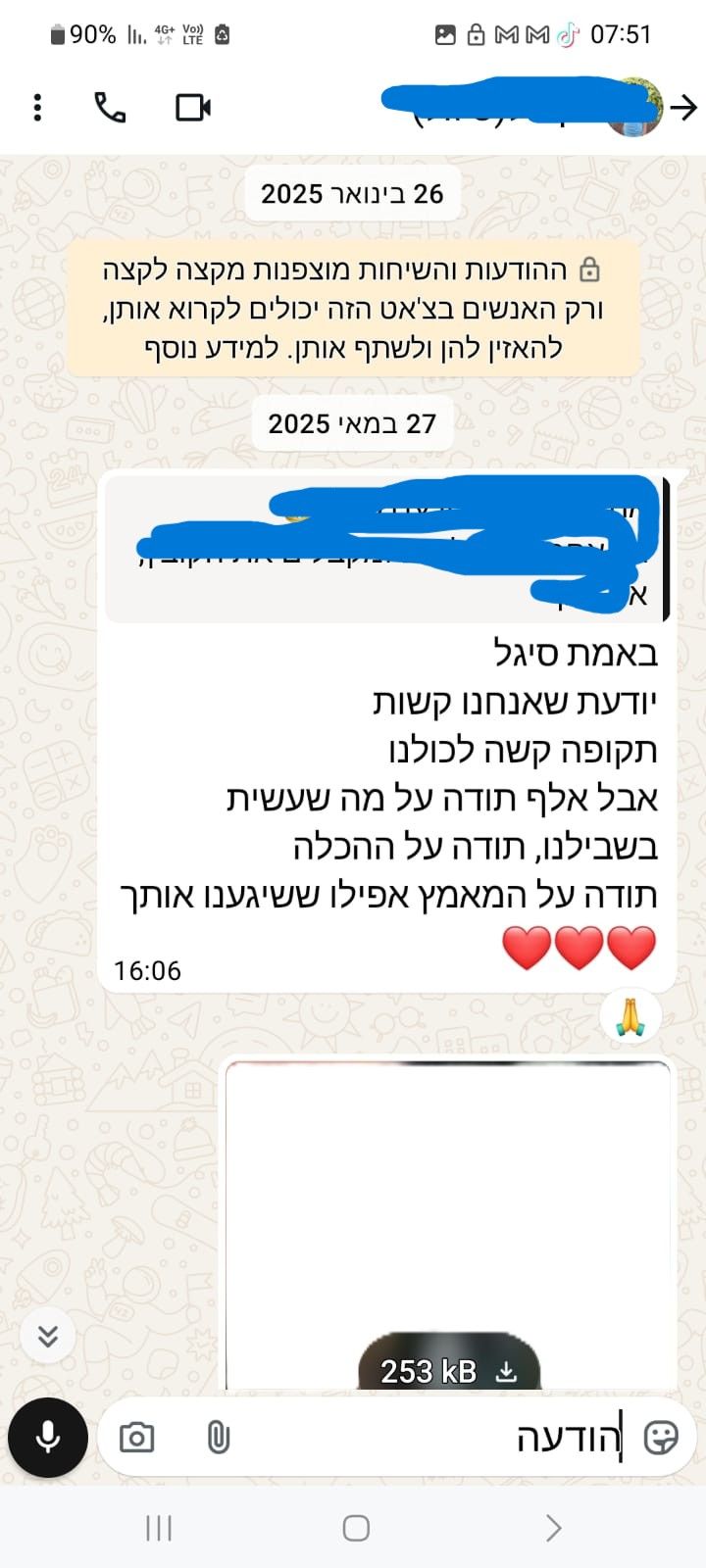706x1568 pixels.
Task: Tap the system home button
Action: tap(355, 1528)
